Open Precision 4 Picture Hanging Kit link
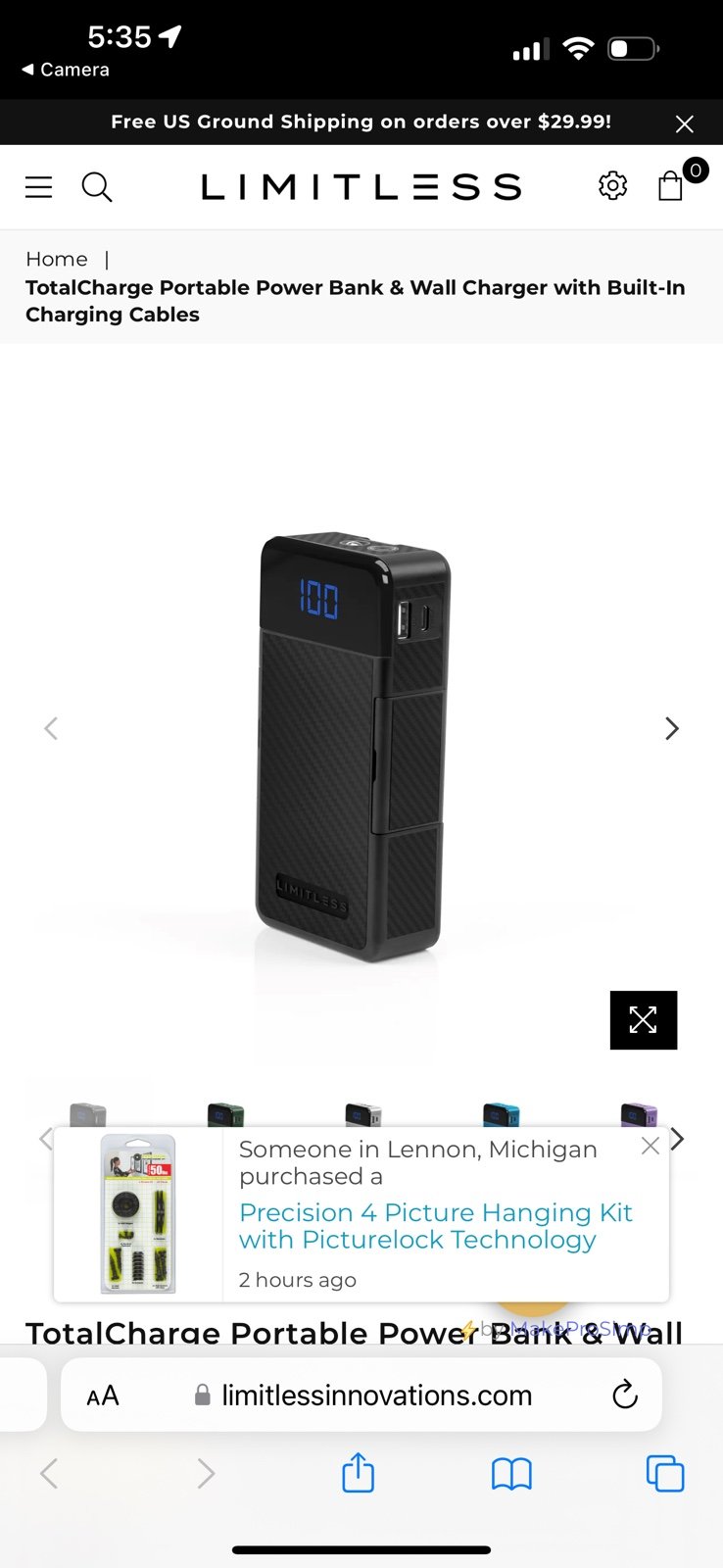 (x=436, y=1226)
